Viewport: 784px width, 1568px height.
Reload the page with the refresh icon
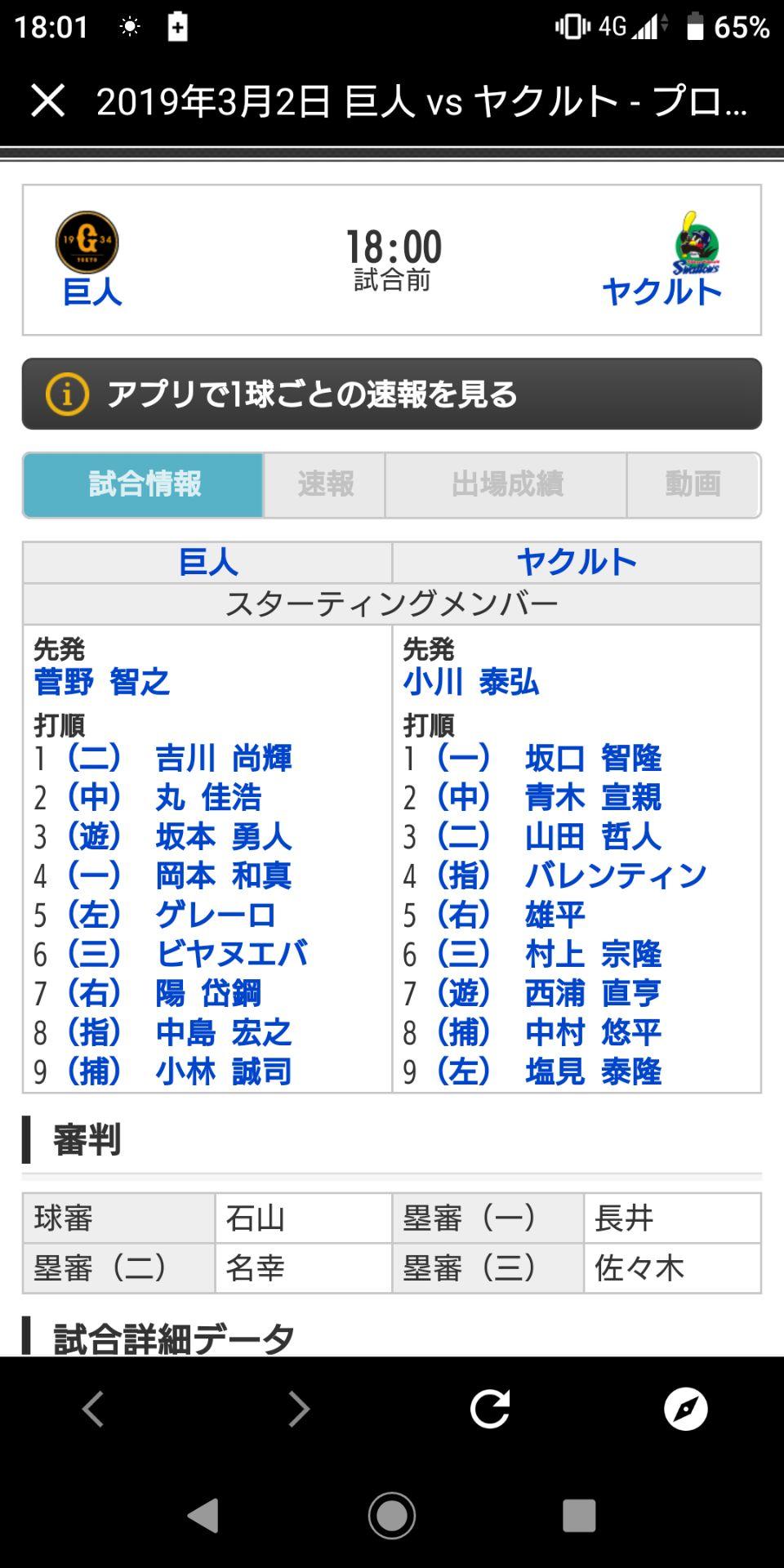click(490, 1409)
